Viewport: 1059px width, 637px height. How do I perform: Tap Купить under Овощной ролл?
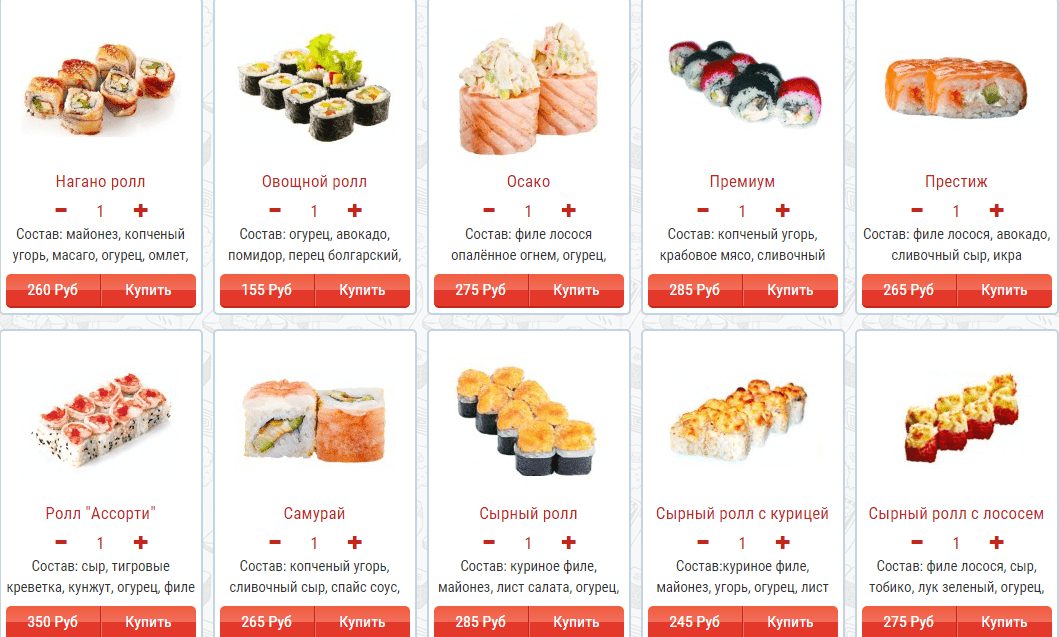pyautogui.click(x=362, y=291)
